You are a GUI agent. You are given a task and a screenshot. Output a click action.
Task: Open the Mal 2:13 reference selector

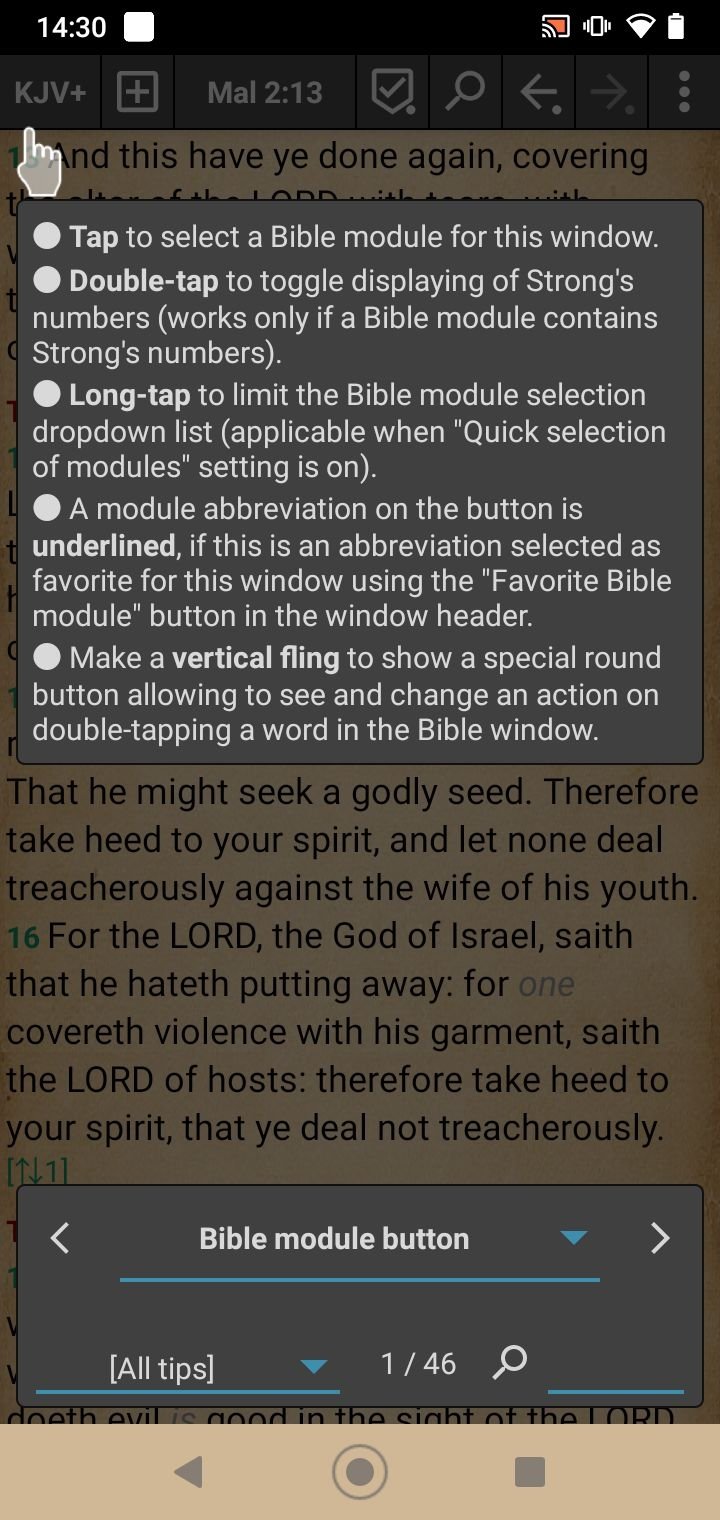pos(265,93)
